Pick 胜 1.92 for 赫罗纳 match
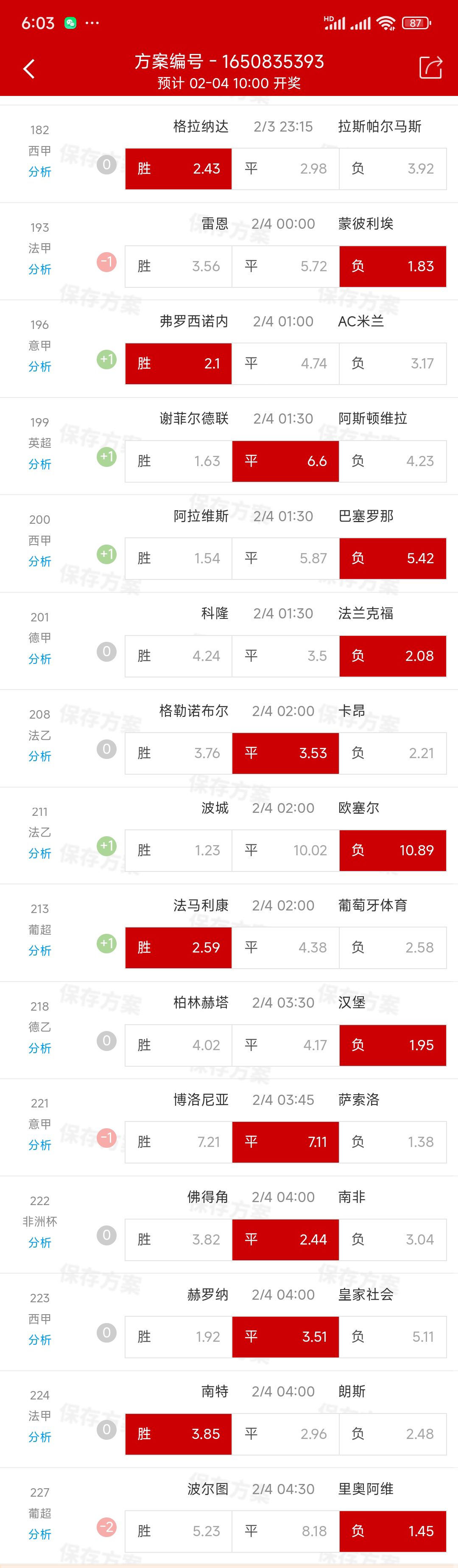This screenshot has height=1568, width=458. (178, 1337)
